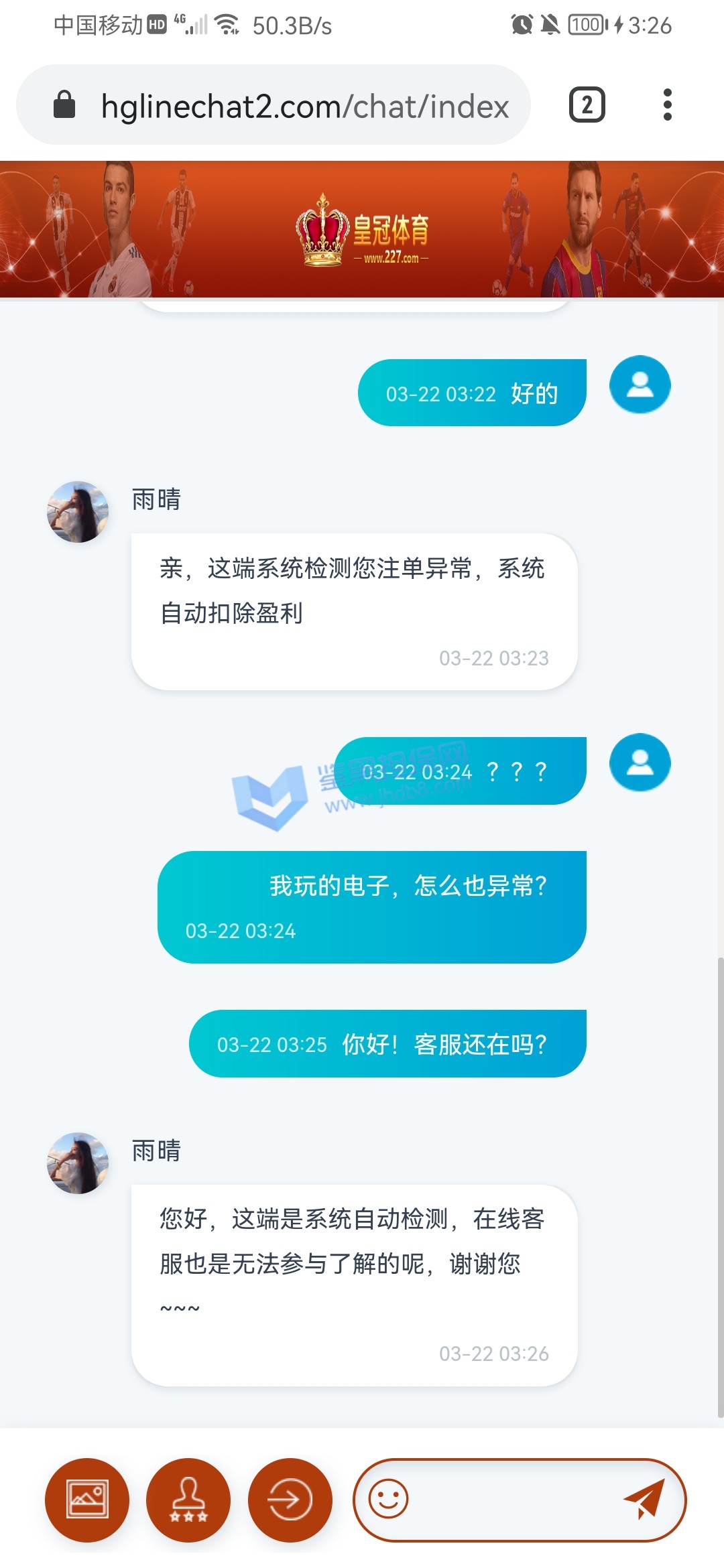The height and width of the screenshot is (1568, 724).
Task: Send the message with paper plane
Action: point(644,1499)
